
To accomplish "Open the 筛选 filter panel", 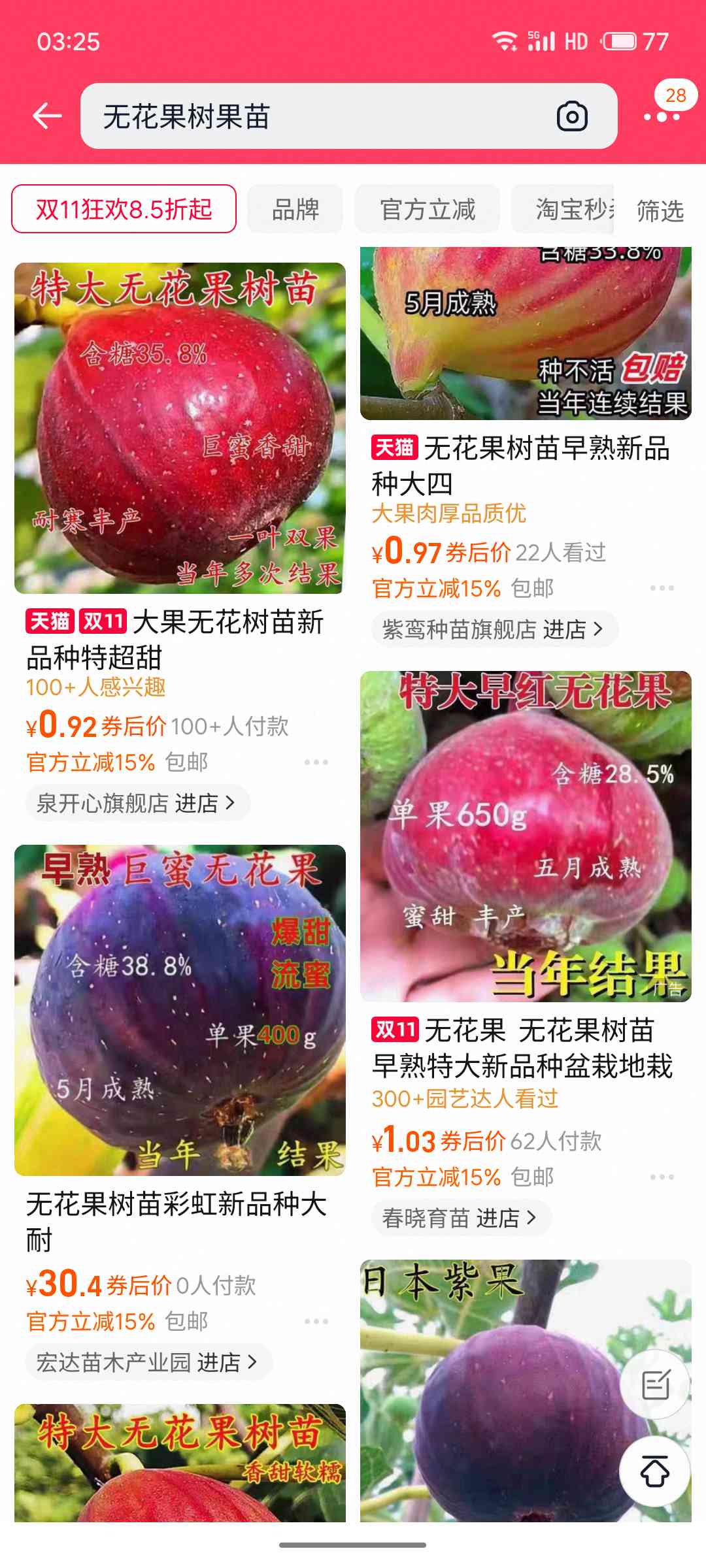I will pos(660,211).
